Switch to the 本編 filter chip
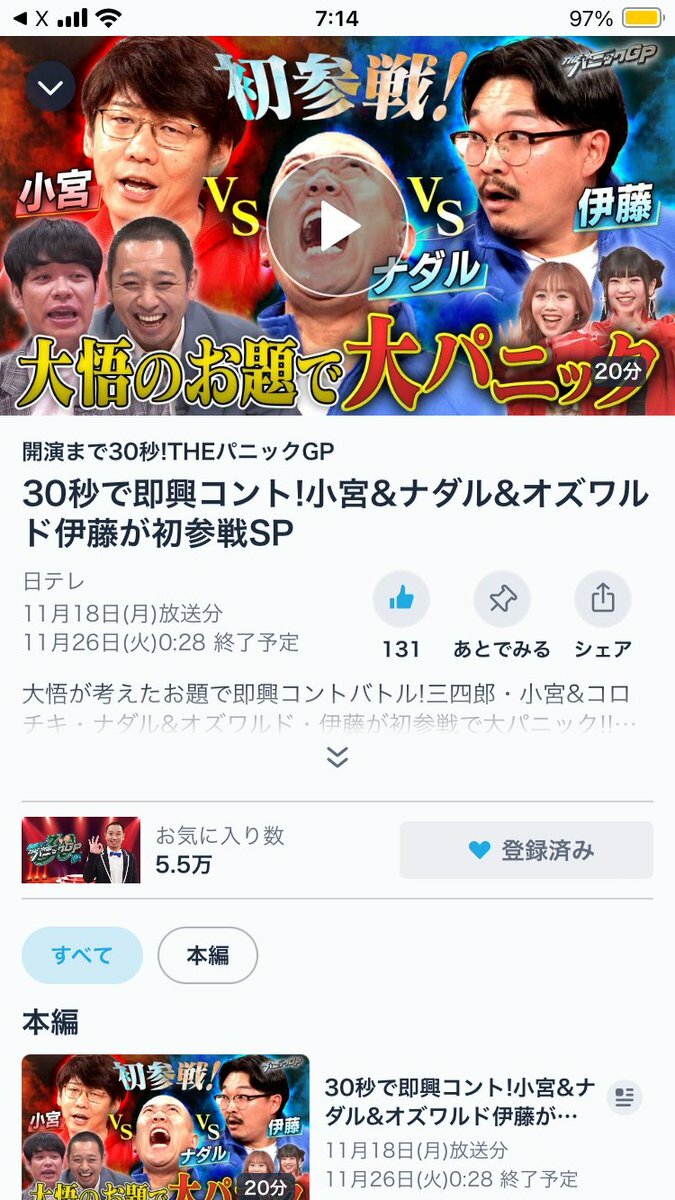The image size is (675, 1200). pos(208,955)
